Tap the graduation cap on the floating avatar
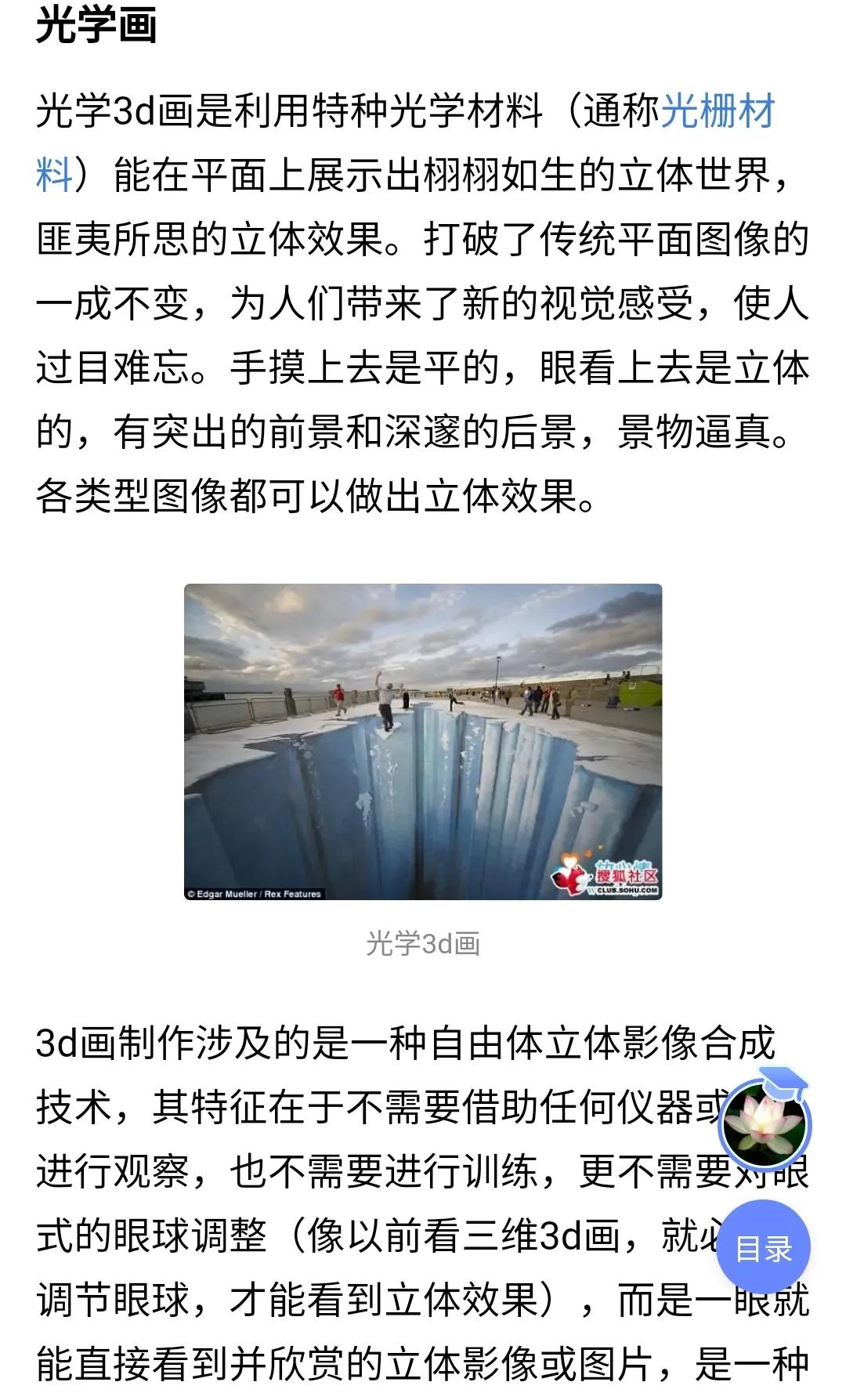 [781, 1087]
